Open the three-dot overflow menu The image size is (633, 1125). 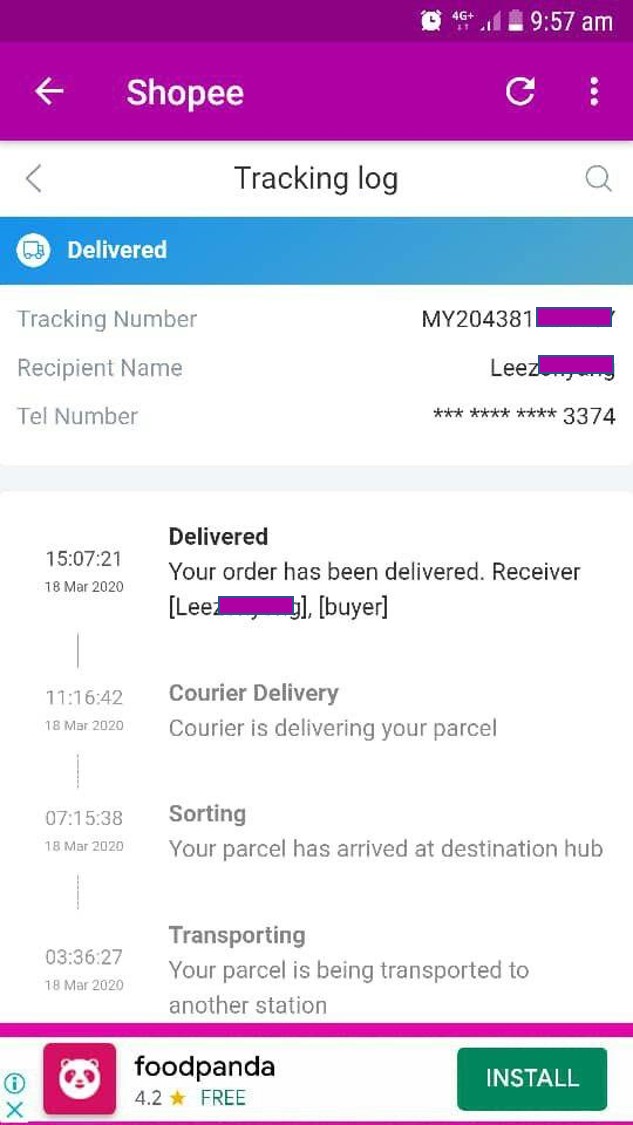point(594,92)
